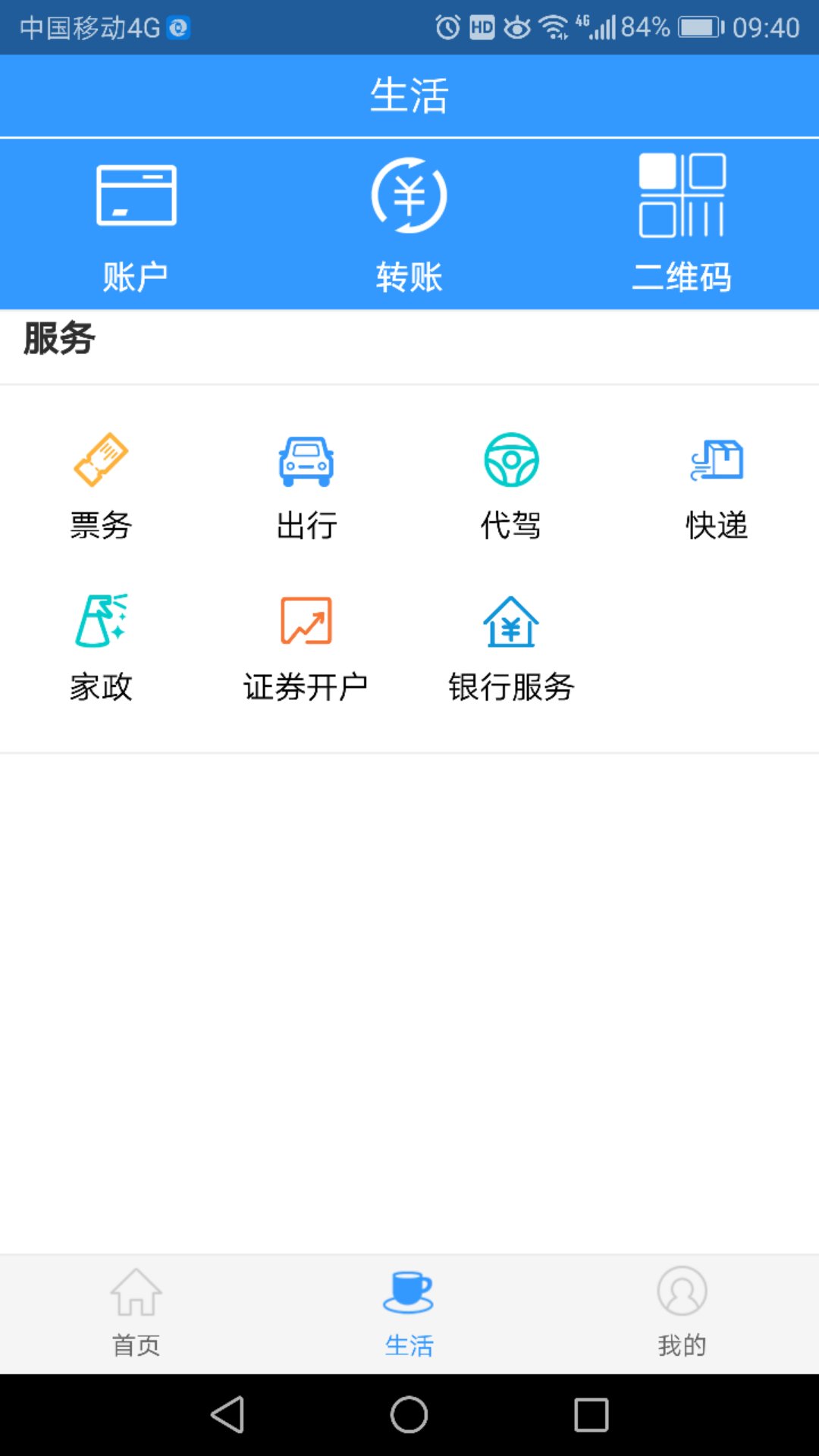
Task: Tap the system back button
Action: pos(227,1415)
